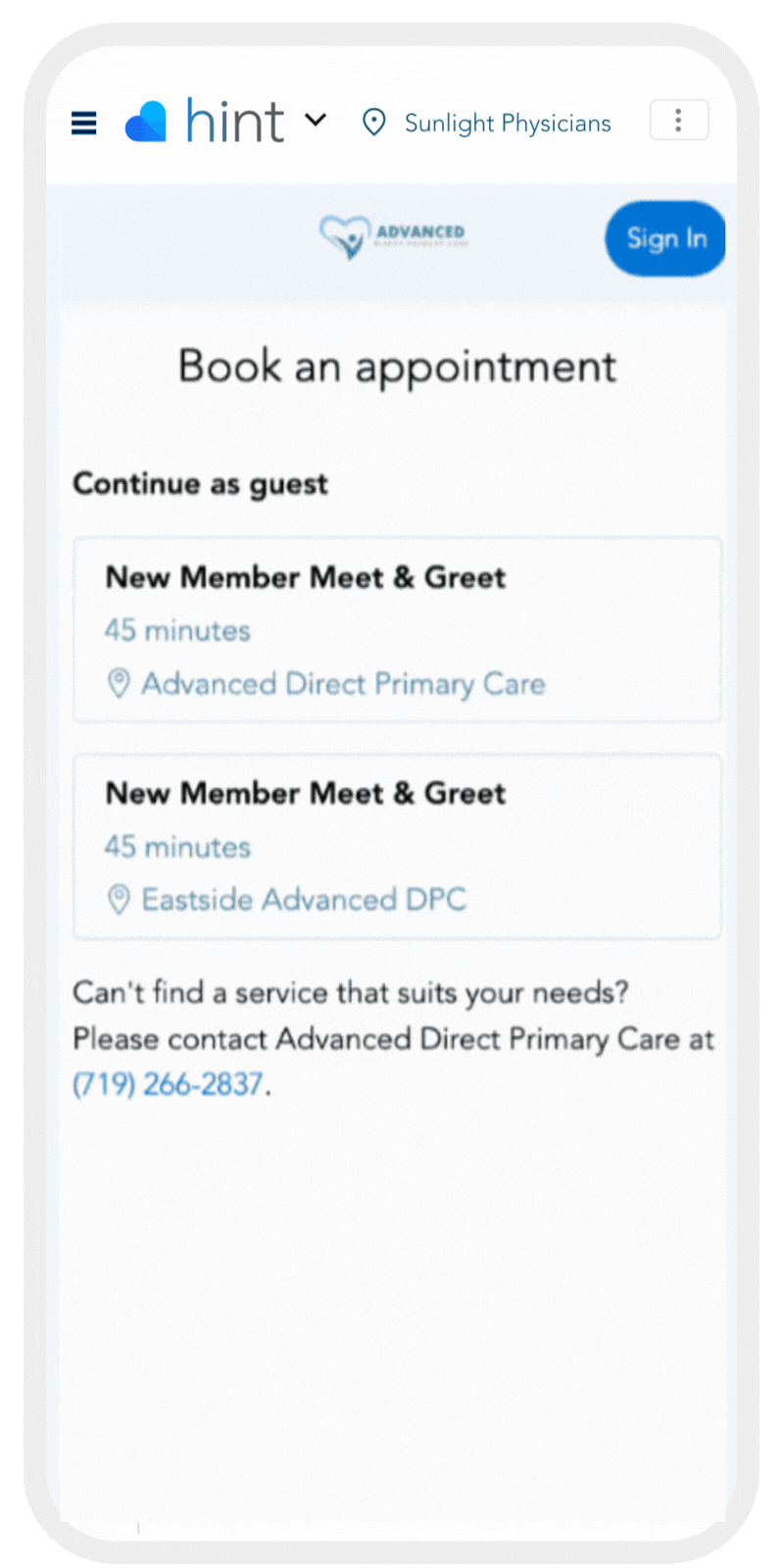784x1568 pixels.
Task: Click the location pin beside Sunlight Physicians
Action: 373,122
